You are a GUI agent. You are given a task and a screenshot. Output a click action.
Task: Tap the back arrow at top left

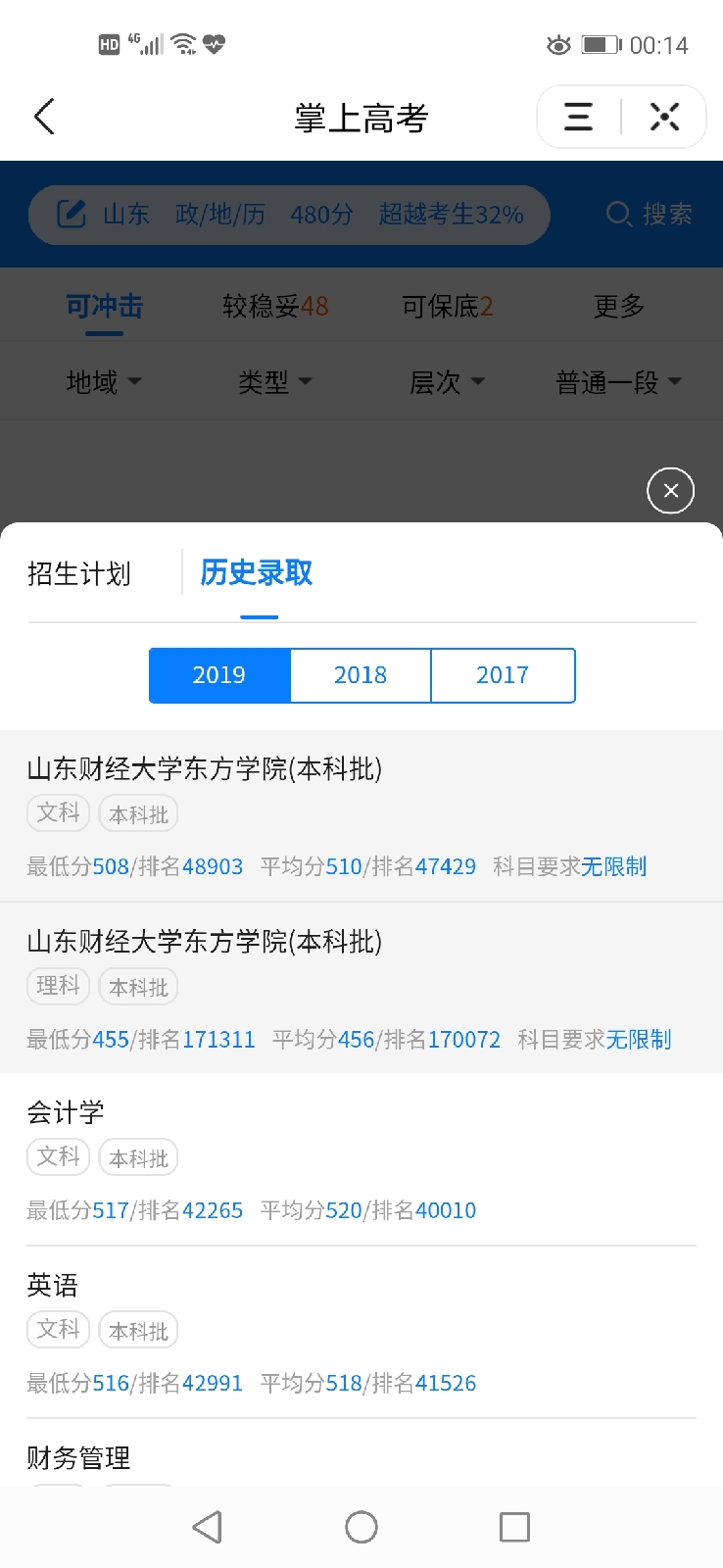click(x=43, y=116)
